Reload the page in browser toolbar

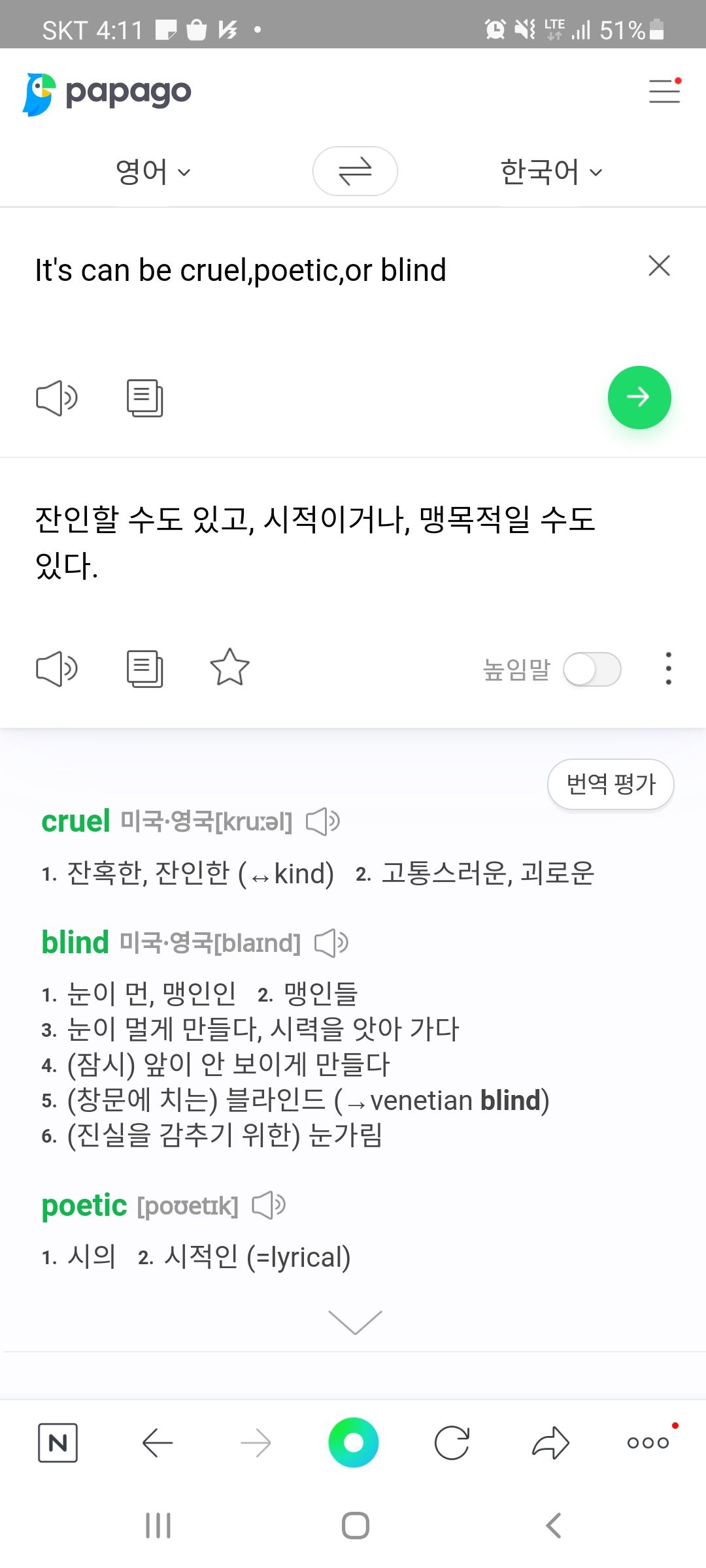[x=452, y=1443]
